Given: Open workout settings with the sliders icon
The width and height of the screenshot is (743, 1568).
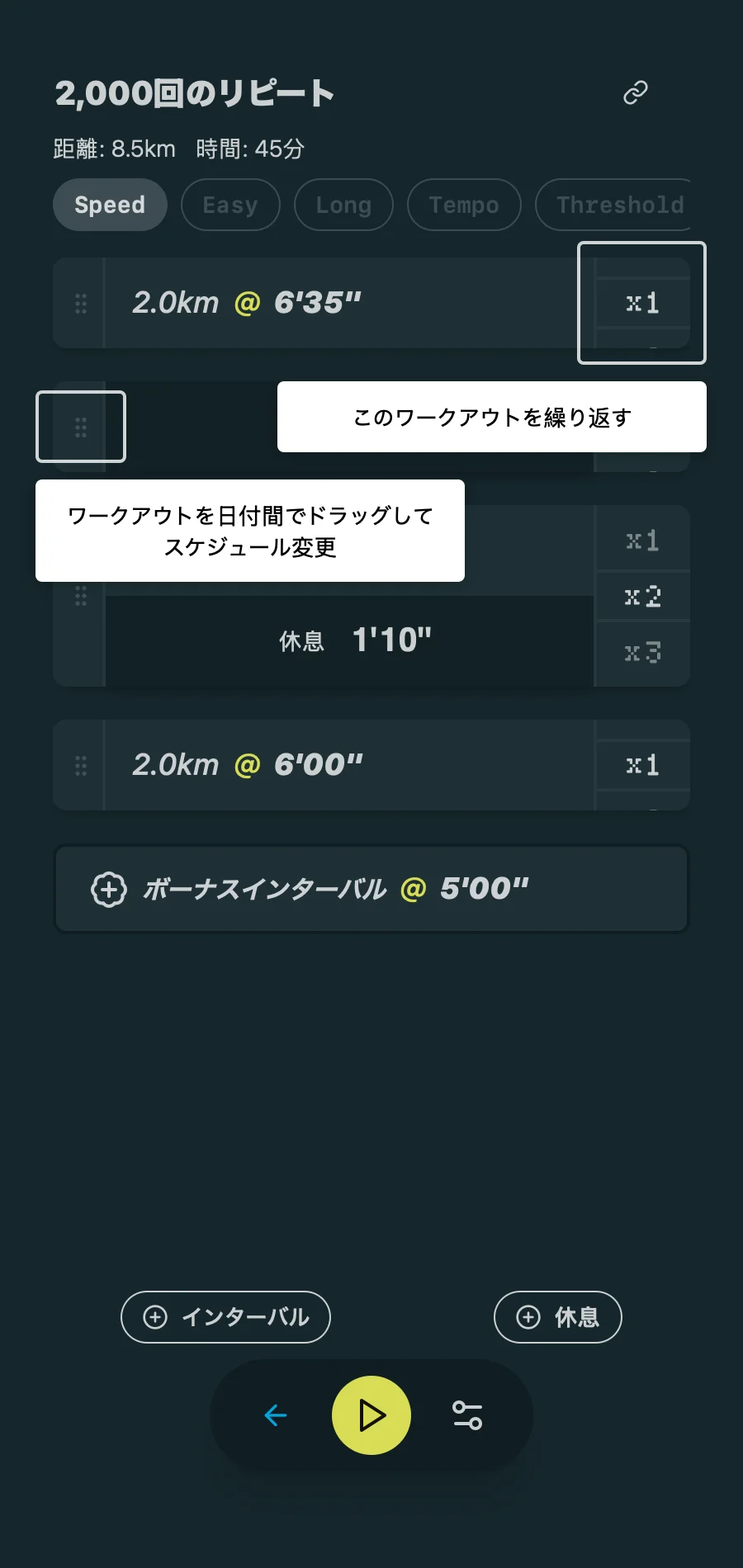Looking at the screenshot, I should pyautogui.click(x=467, y=1415).
